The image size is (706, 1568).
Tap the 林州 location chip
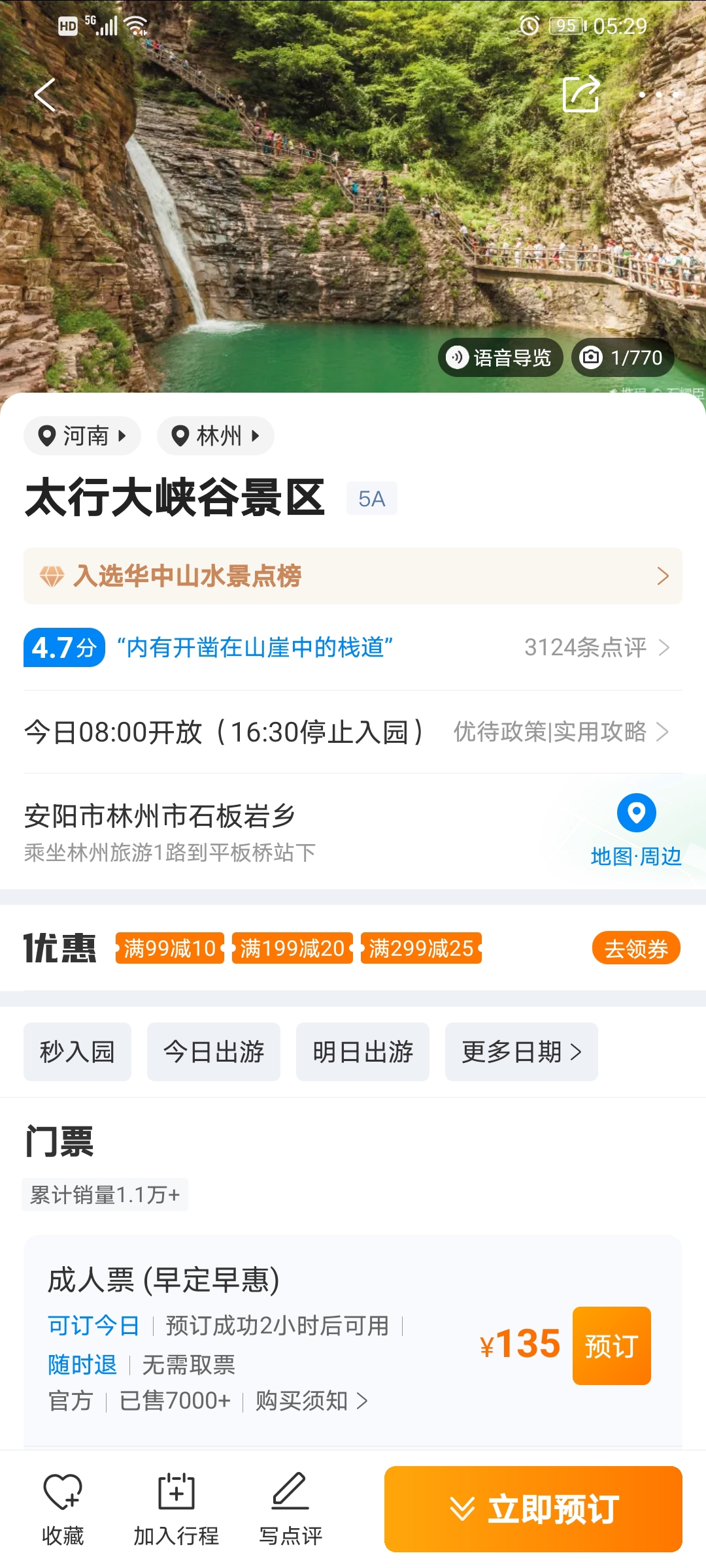pyautogui.click(x=216, y=436)
